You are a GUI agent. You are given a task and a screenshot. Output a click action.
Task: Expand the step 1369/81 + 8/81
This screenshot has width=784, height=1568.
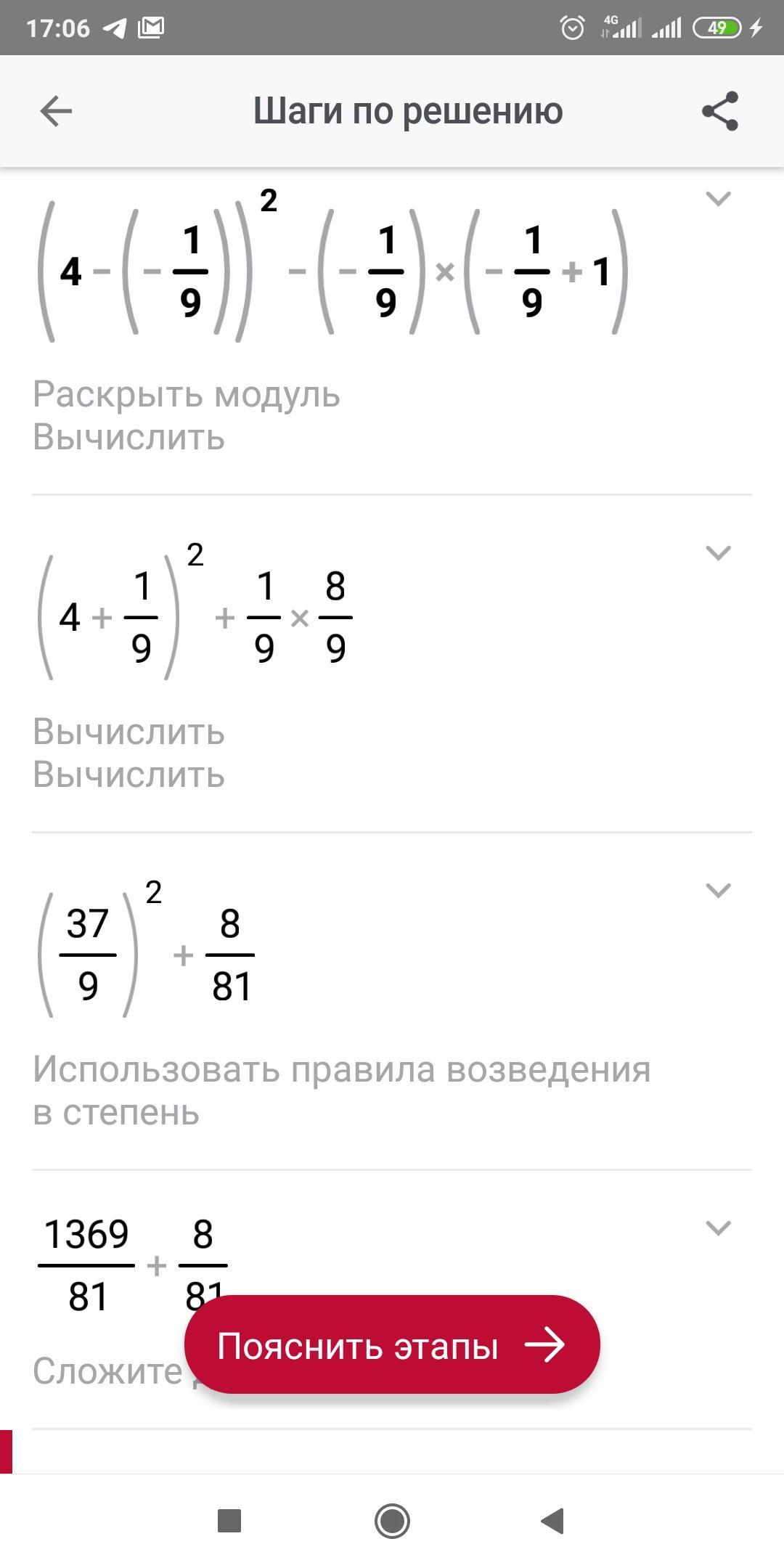click(718, 1228)
